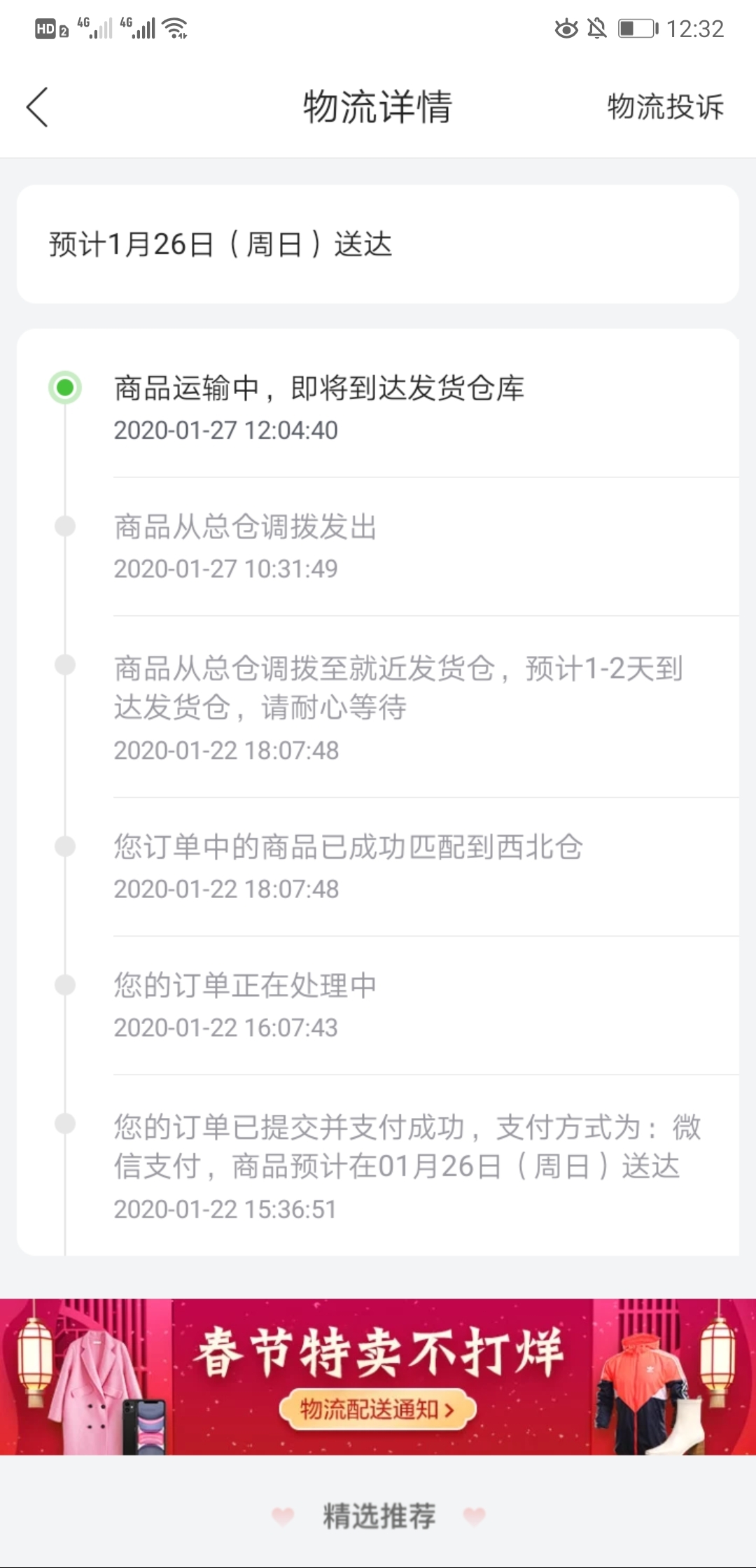Image resolution: width=756 pixels, height=1568 pixels.
Task: Tap the green current status timeline node
Action: point(64,386)
